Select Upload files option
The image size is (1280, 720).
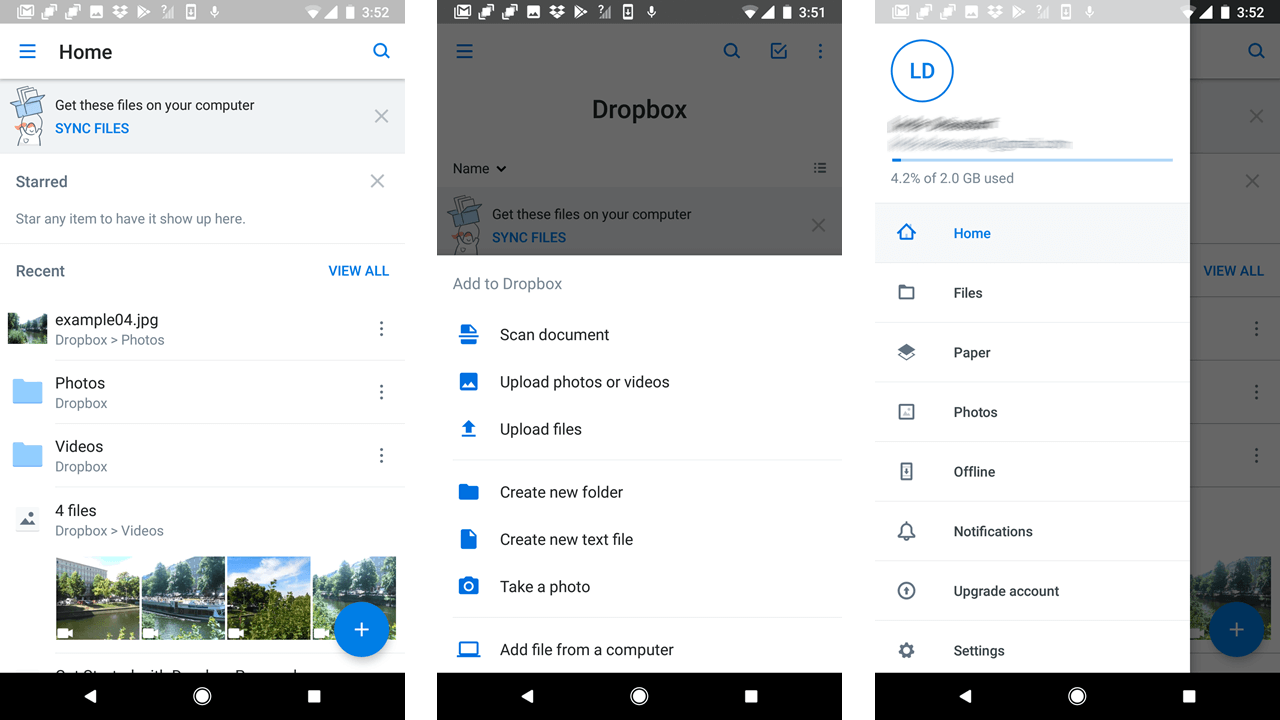pyautogui.click(x=540, y=429)
